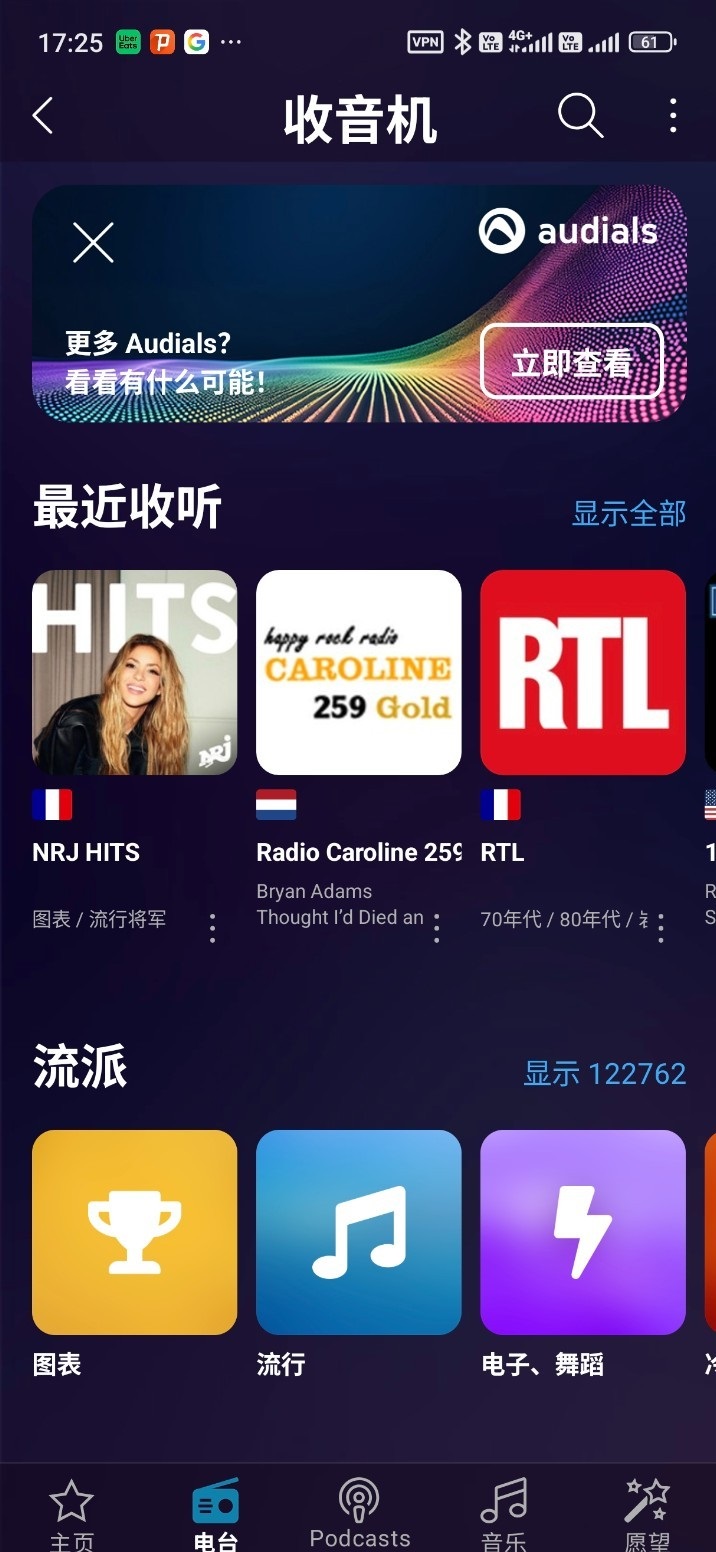Tune in to the RTL station
Viewport: 716px width, 1552px height.
pos(583,672)
